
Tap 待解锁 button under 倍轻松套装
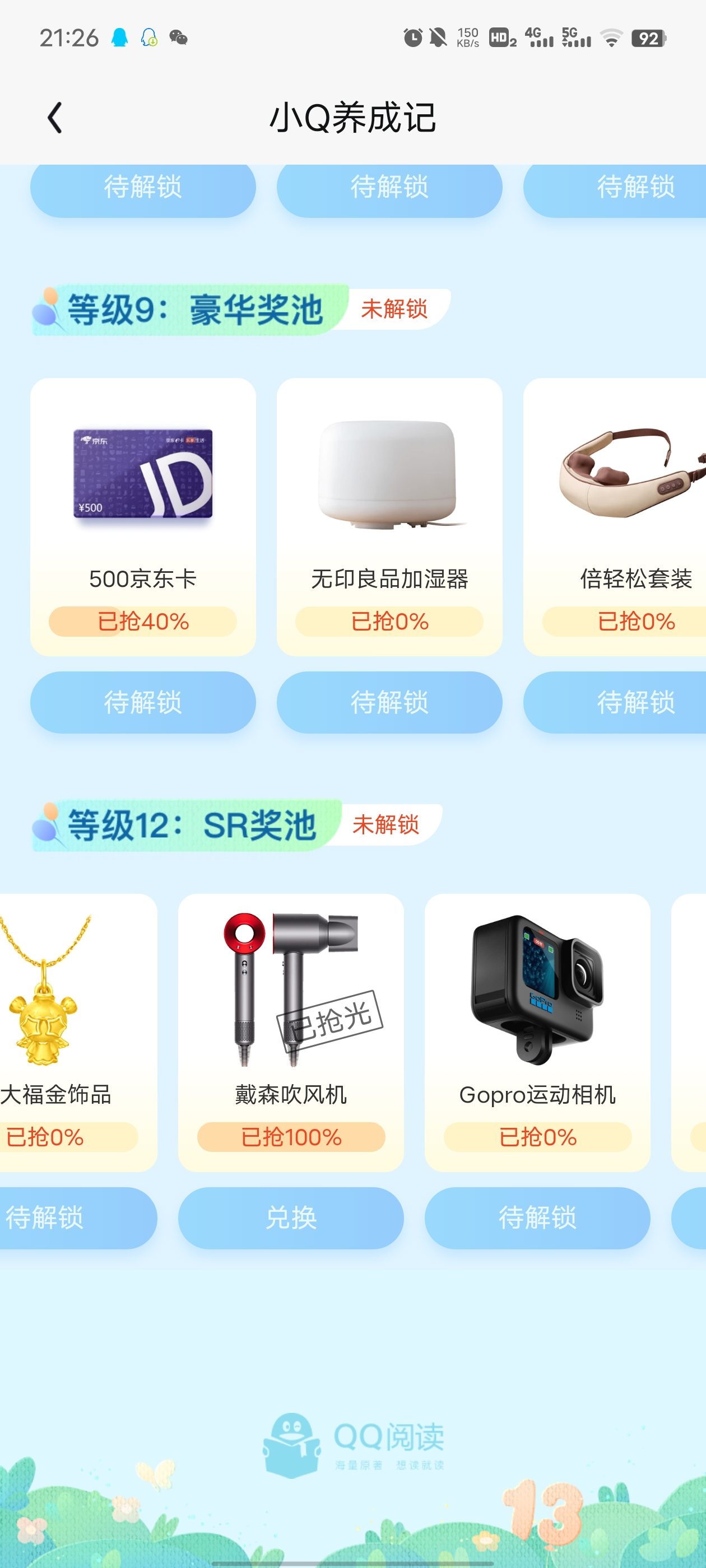(x=615, y=702)
